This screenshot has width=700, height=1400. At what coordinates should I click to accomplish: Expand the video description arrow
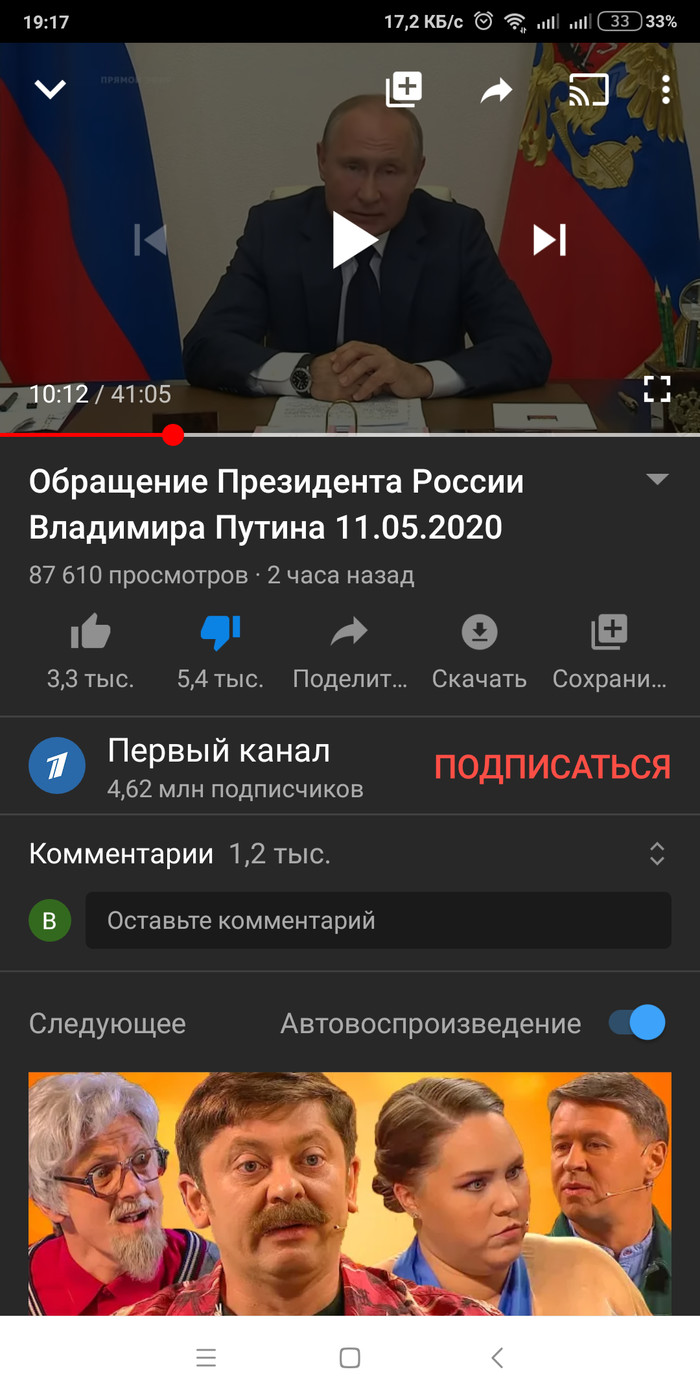coord(657,480)
